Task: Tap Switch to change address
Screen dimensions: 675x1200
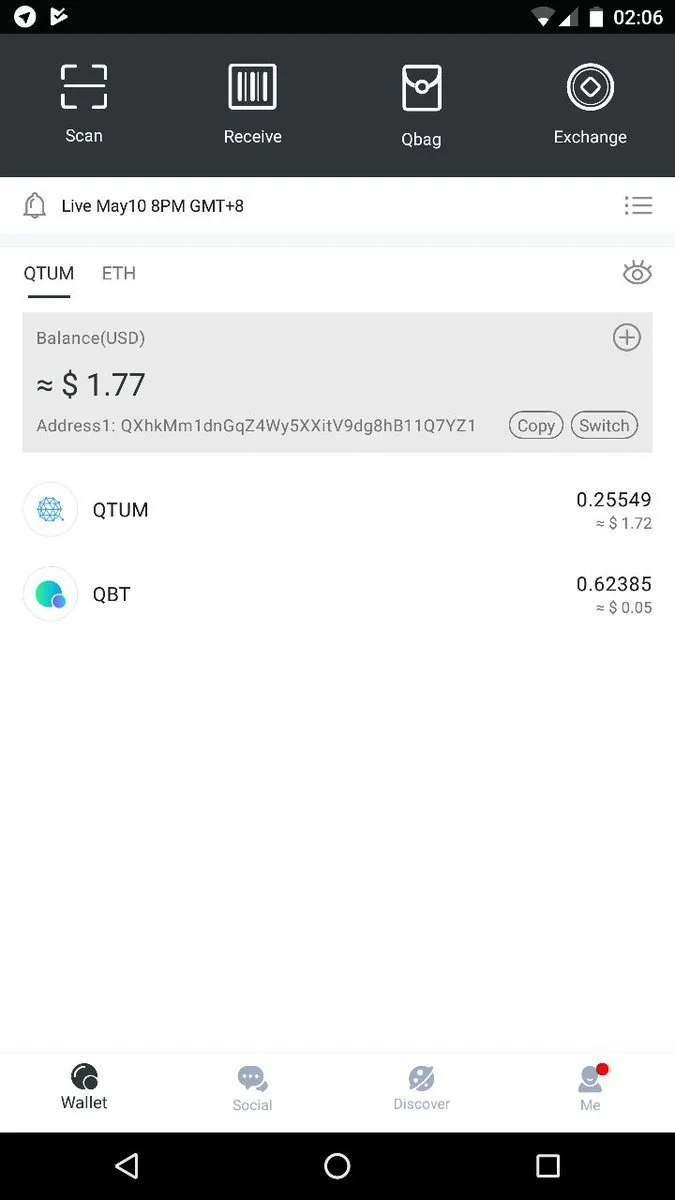Action: click(604, 425)
